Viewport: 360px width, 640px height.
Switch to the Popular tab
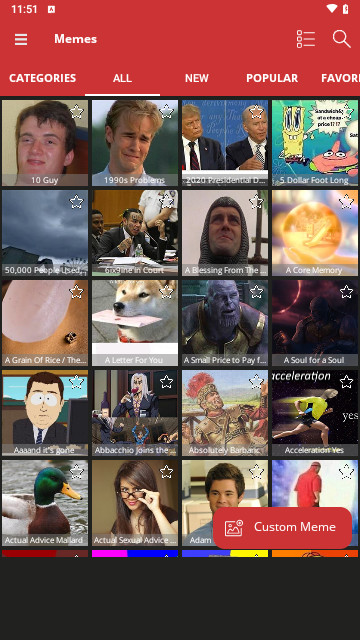pos(272,78)
